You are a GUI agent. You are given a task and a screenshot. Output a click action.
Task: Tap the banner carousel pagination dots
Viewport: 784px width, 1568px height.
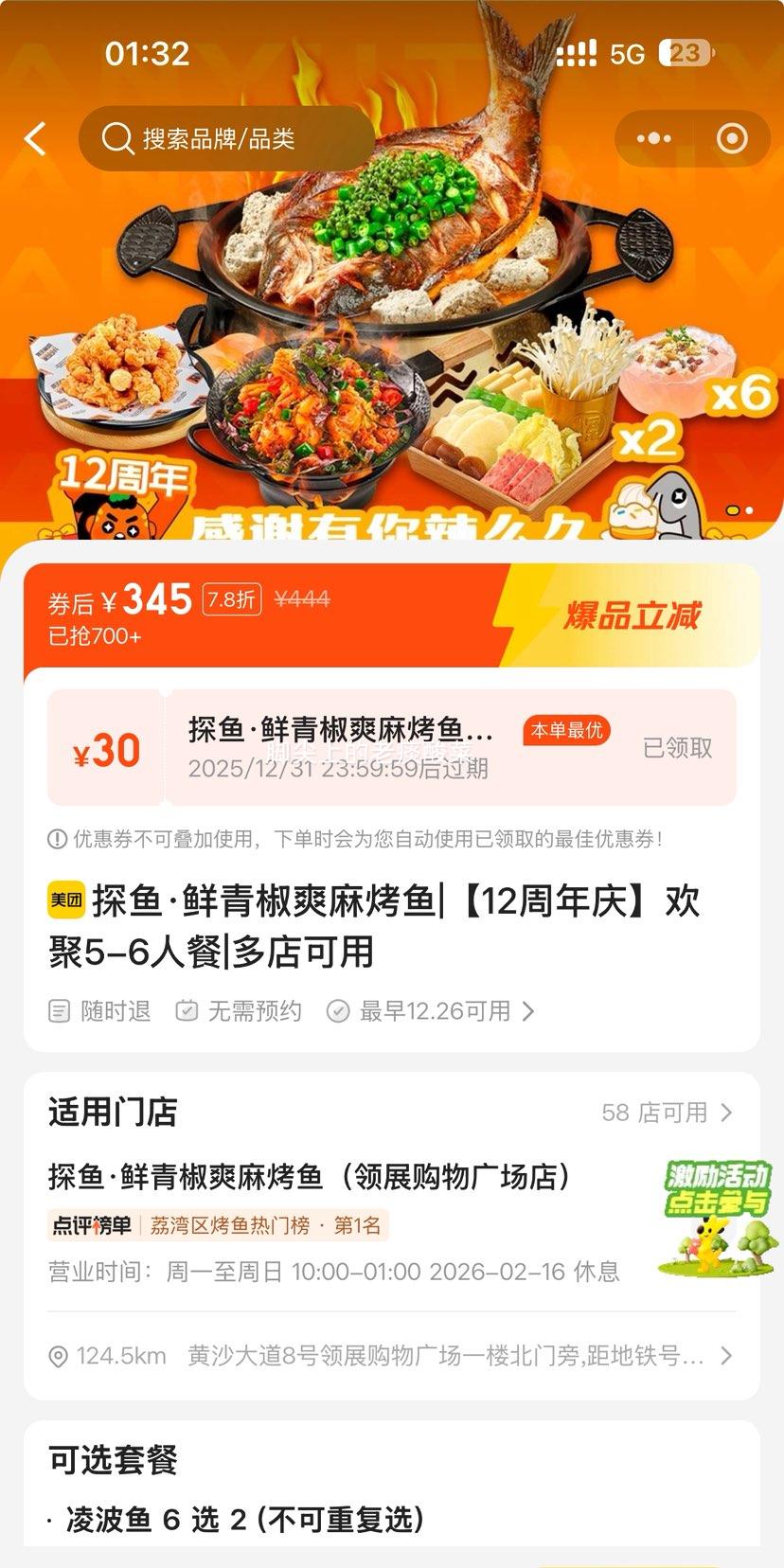click(738, 509)
